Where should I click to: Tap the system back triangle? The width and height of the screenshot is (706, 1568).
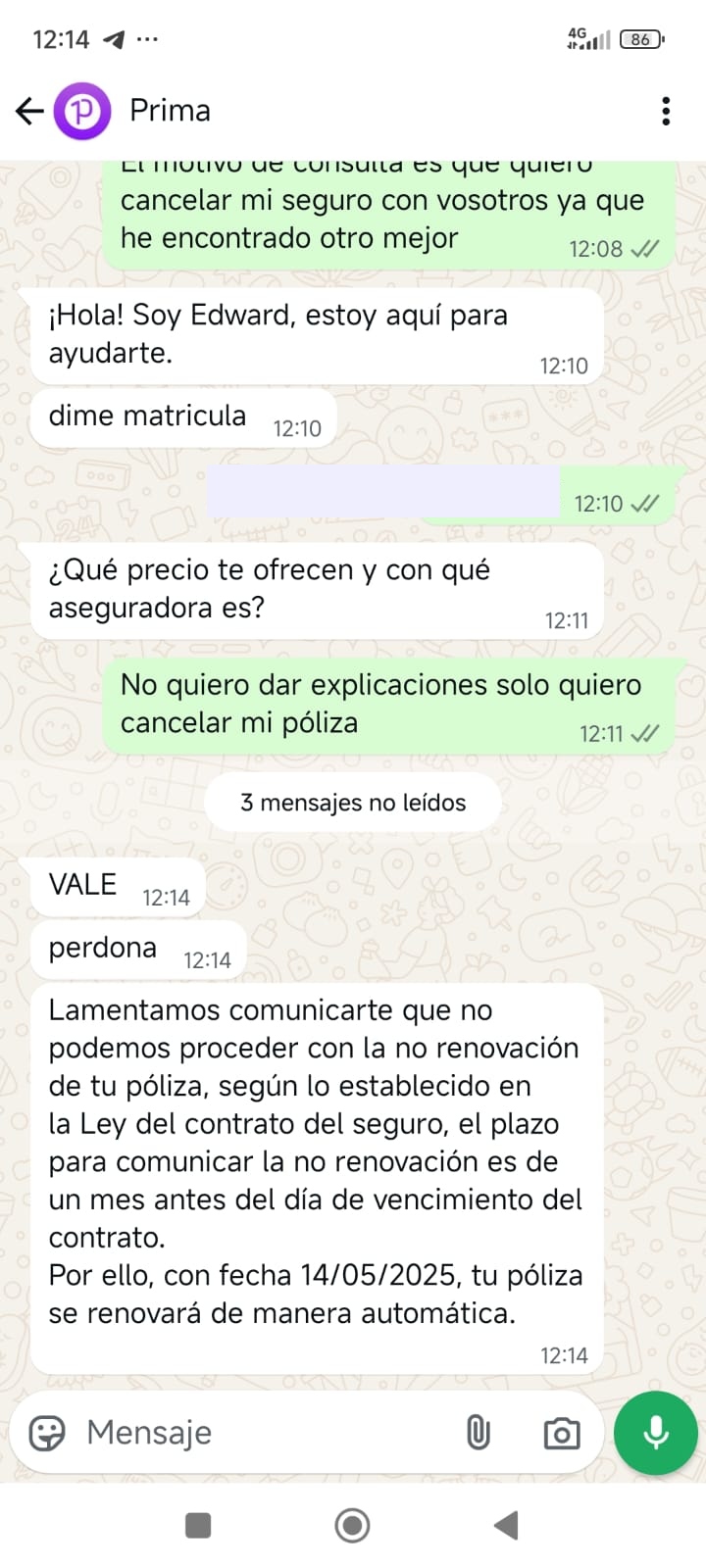coord(506,1525)
